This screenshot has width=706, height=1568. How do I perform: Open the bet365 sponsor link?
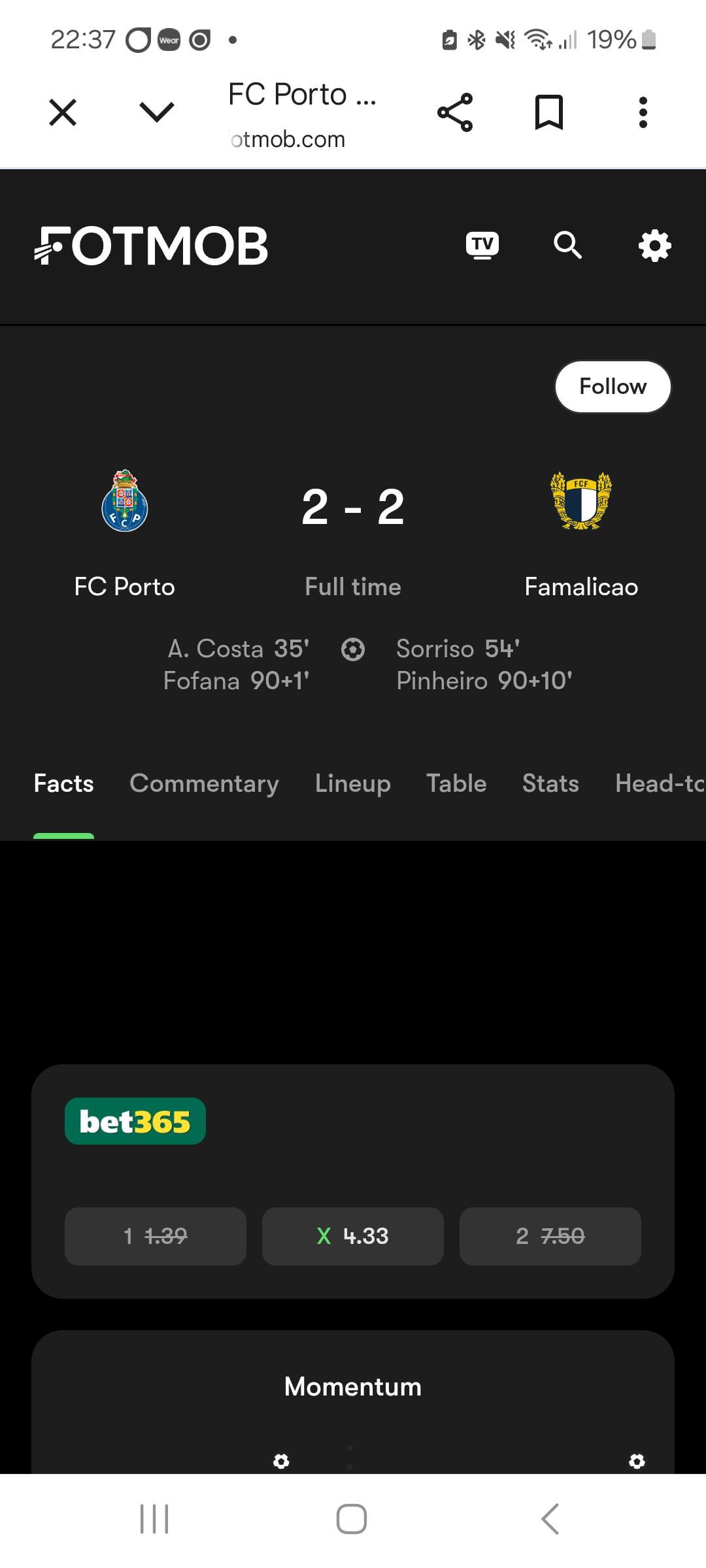(x=135, y=1121)
